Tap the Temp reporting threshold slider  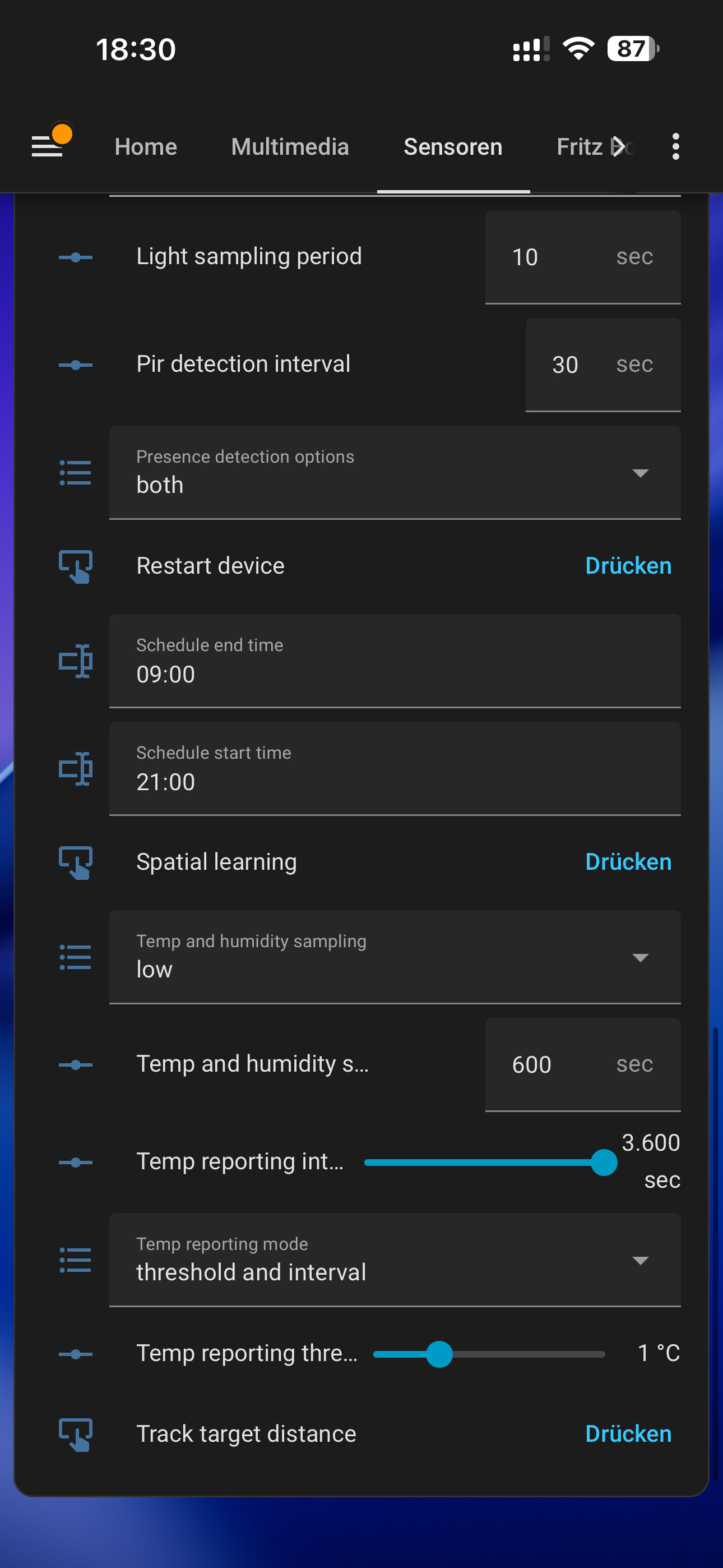click(x=490, y=1354)
